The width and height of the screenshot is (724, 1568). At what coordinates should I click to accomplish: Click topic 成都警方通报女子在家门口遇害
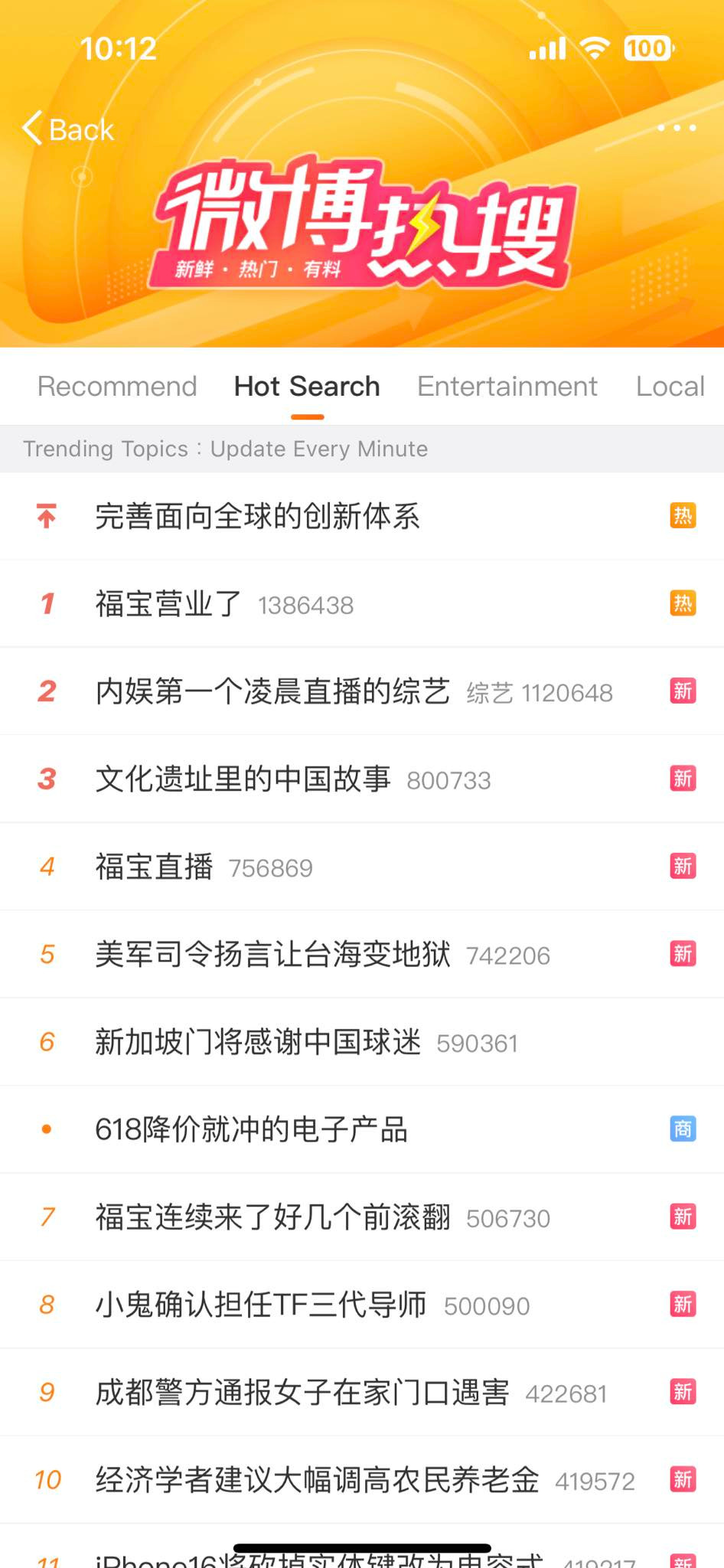click(302, 1393)
